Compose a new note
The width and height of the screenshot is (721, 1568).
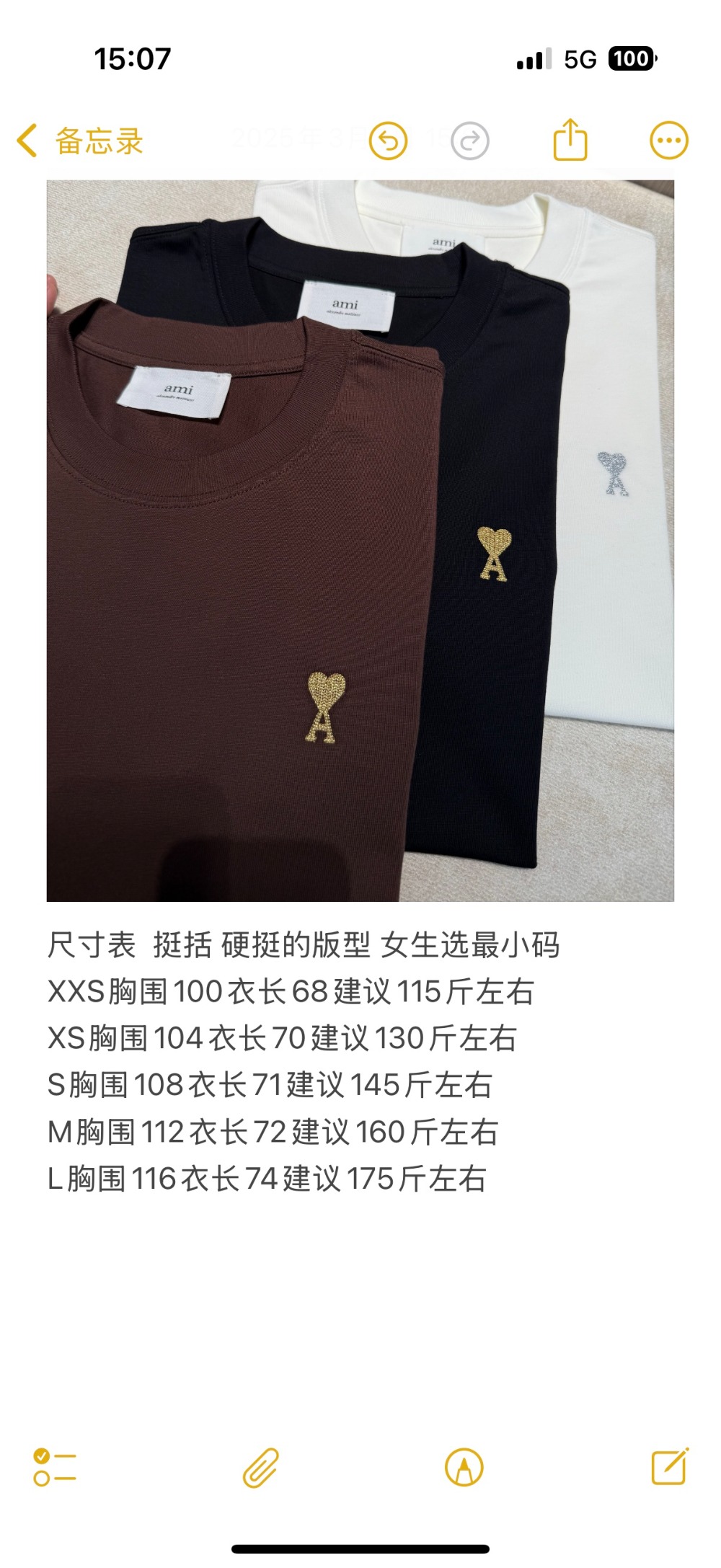(x=670, y=1466)
